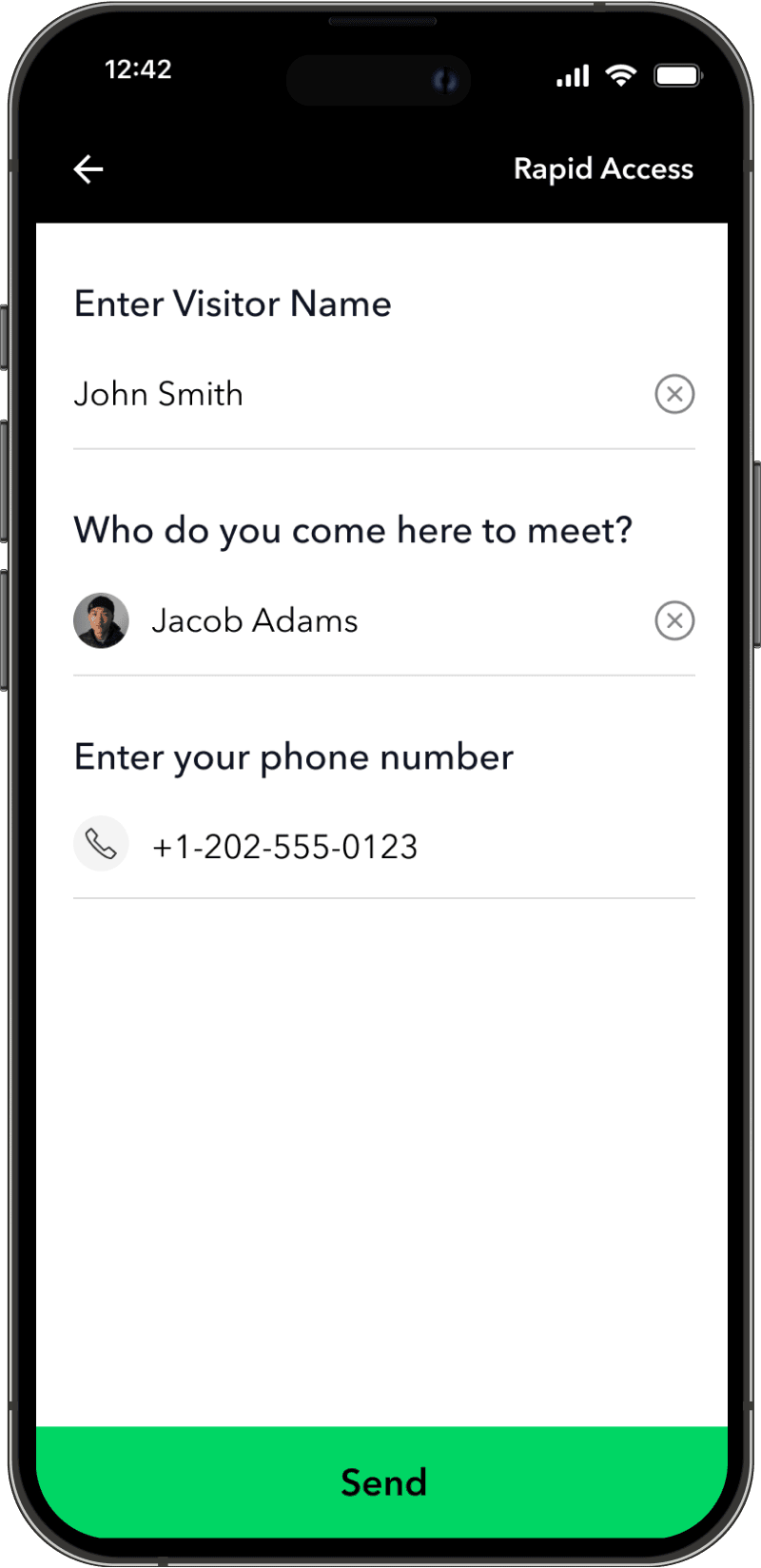
Task: Clear the John Smith visitor name
Action: pos(674,394)
